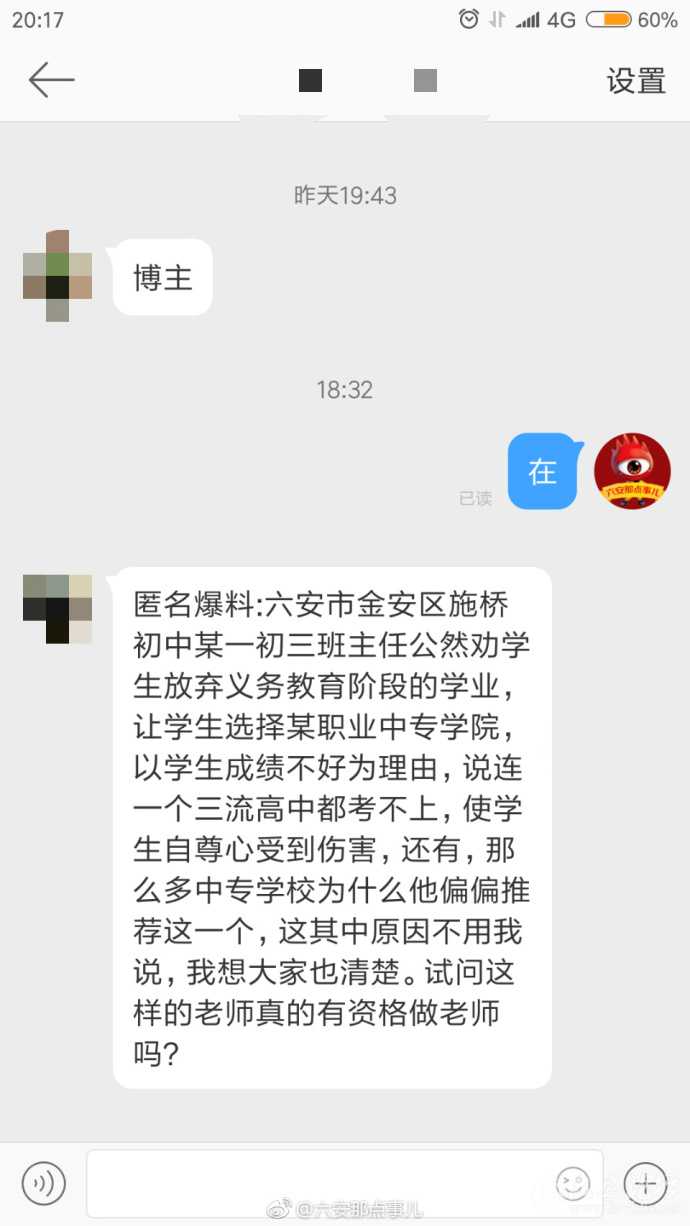Go back to the message list
The image size is (690, 1226).
pos(51,80)
